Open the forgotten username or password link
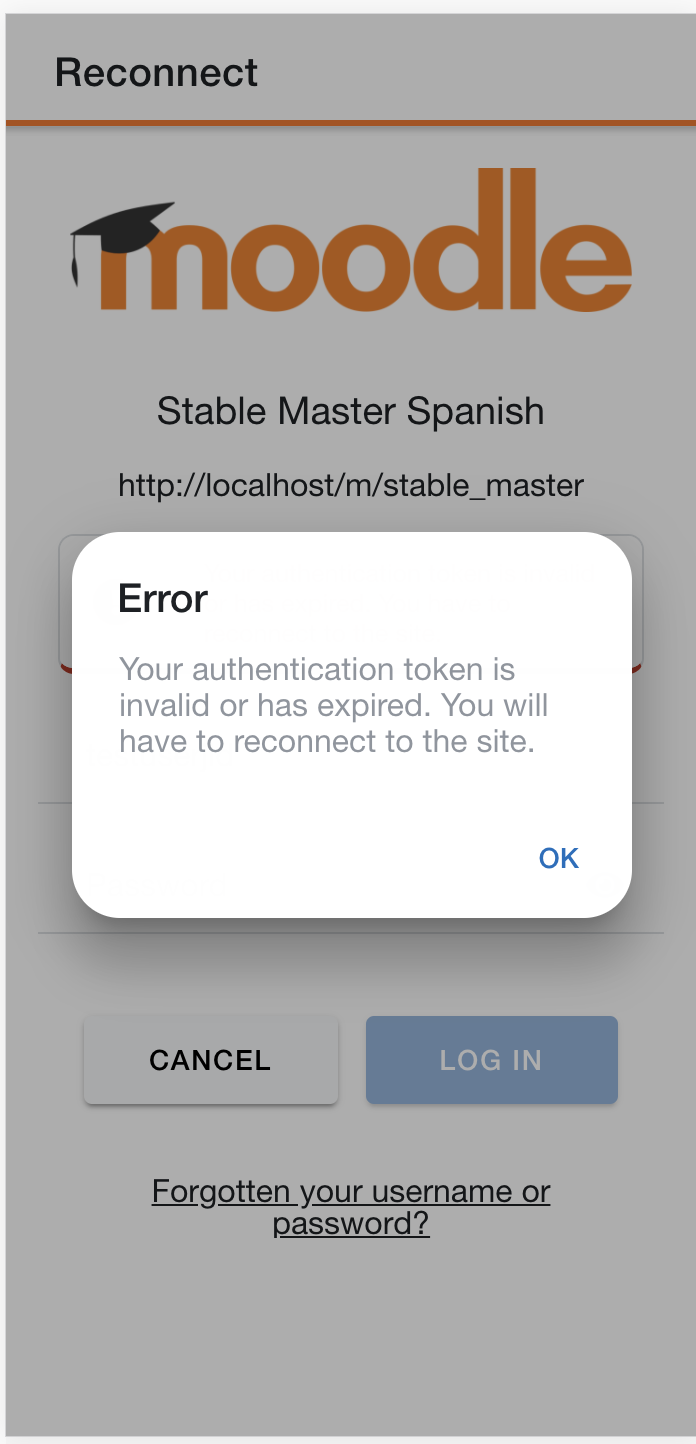The height and width of the screenshot is (1444, 696). click(351, 1207)
